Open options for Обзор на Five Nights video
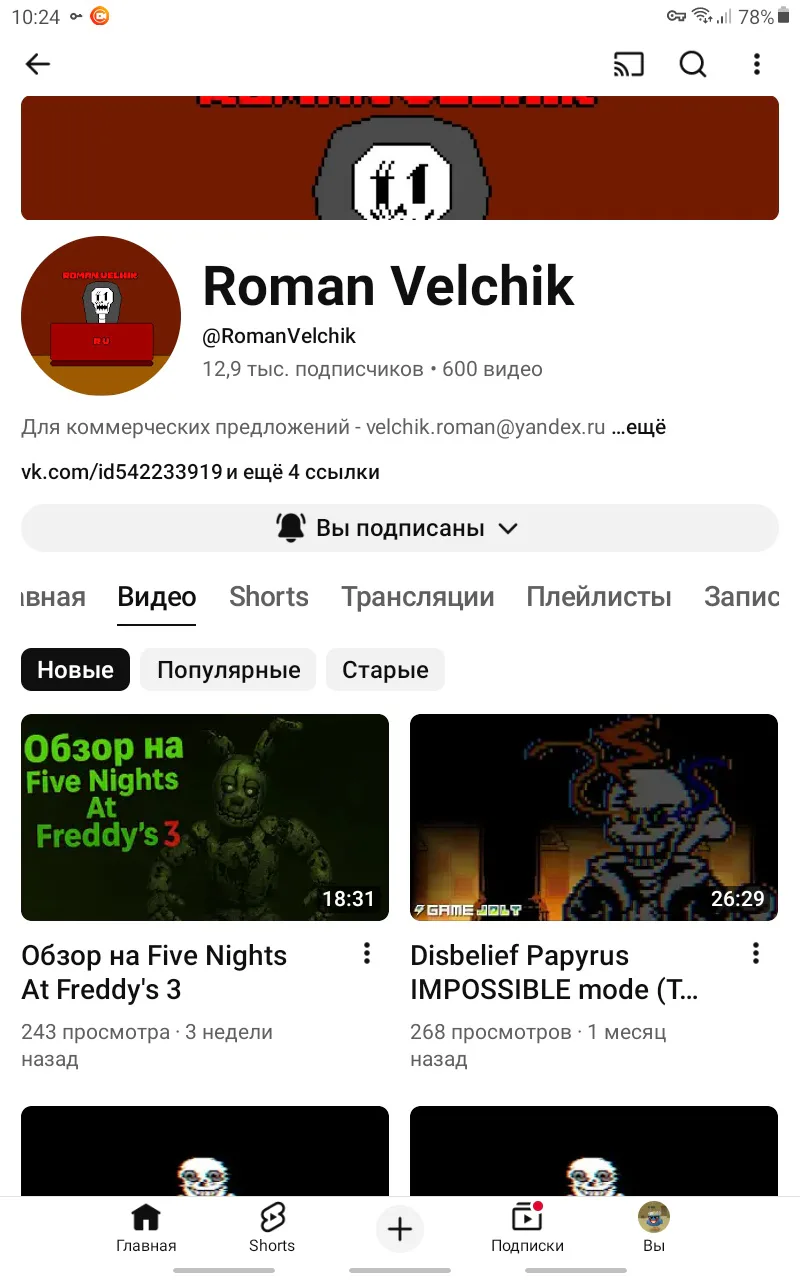 click(x=367, y=954)
